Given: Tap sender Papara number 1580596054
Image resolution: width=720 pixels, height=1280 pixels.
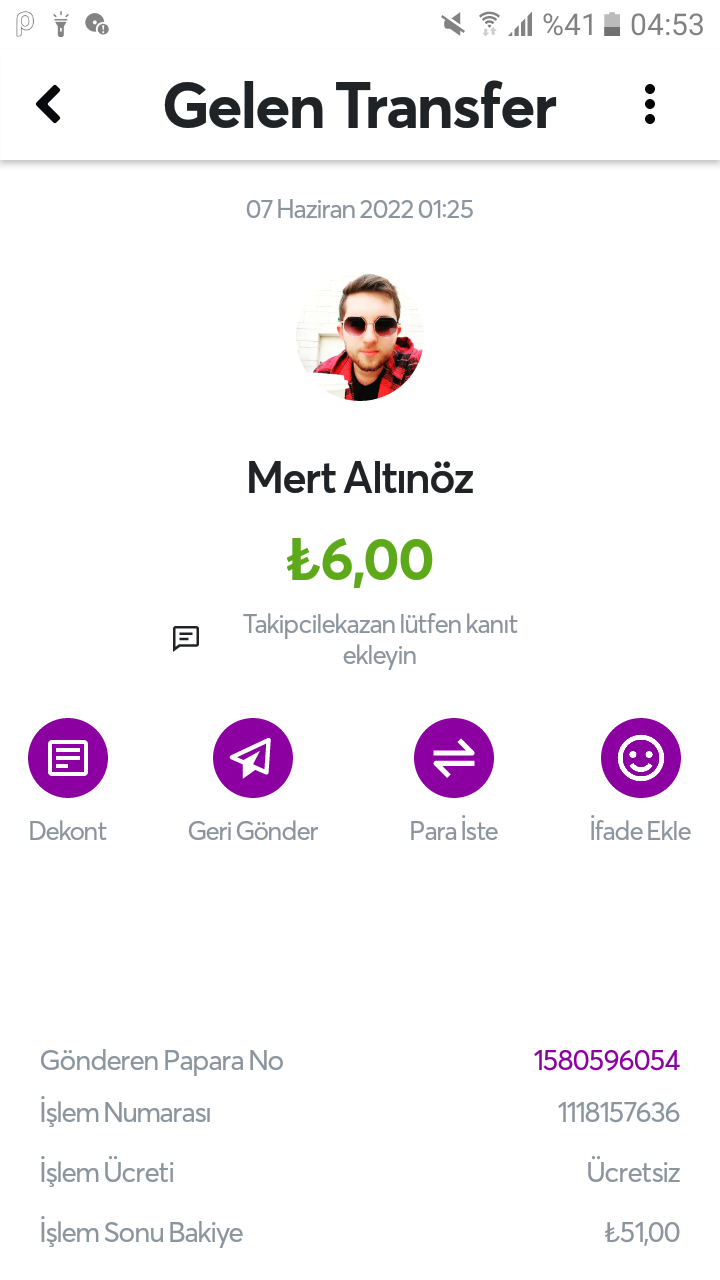Looking at the screenshot, I should [607, 1061].
